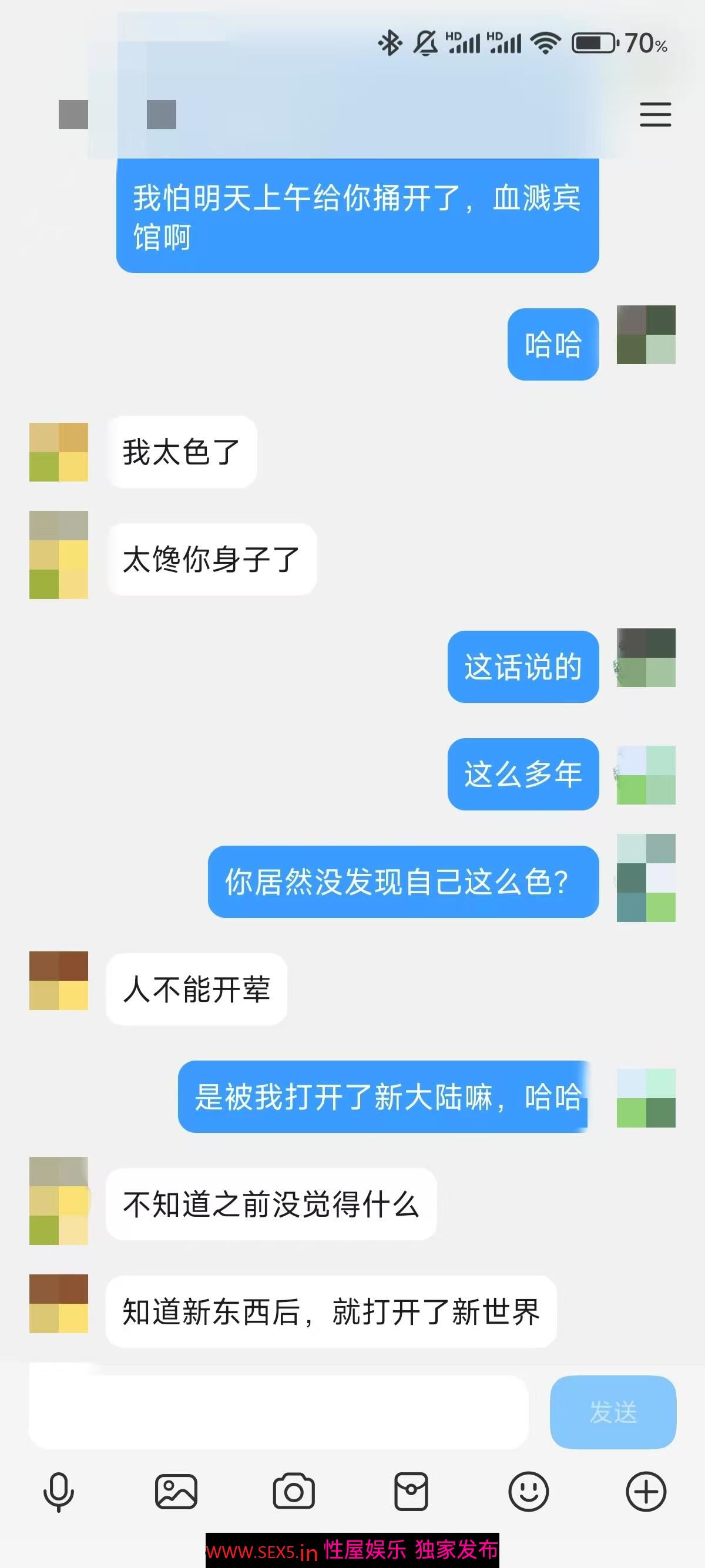Viewport: 705px width, 1568px height.
Task: Open the chat menu icon
Action: [655, 115]
